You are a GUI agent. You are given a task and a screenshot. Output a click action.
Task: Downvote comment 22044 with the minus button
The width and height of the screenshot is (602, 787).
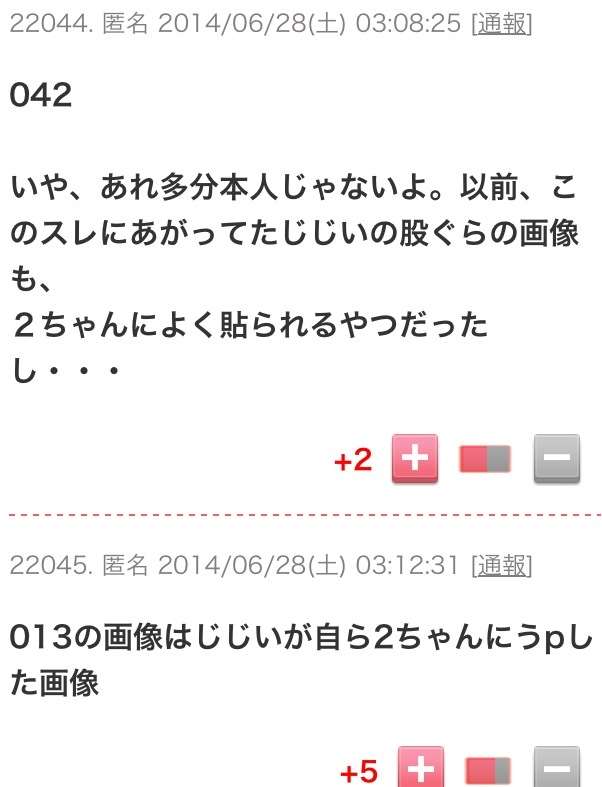[x=557, y=459]
